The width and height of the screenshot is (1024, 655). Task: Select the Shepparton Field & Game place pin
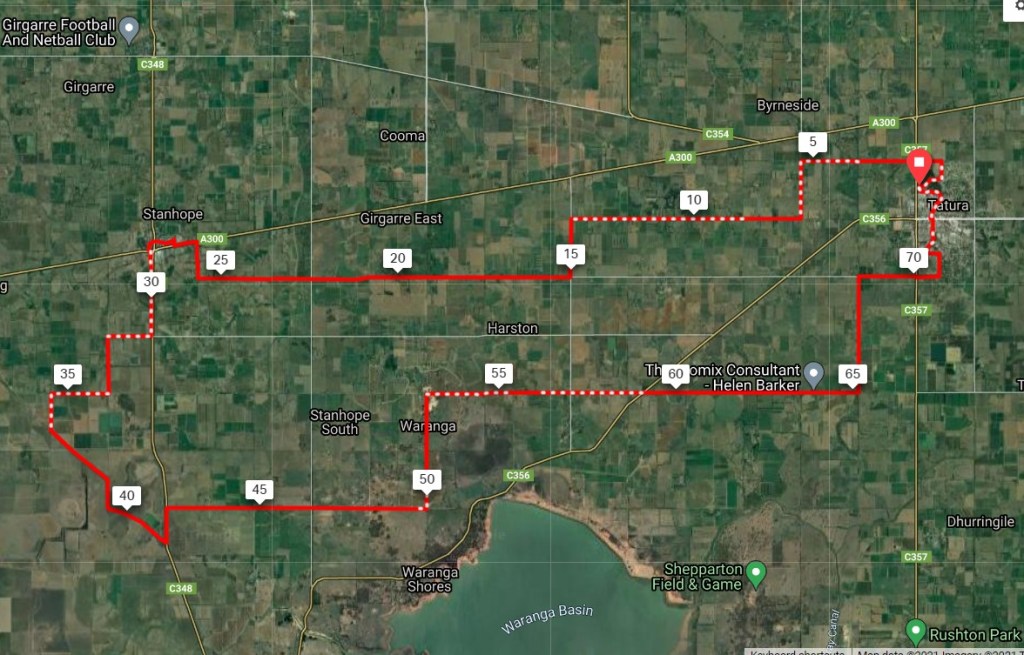(x=756, y=574)
